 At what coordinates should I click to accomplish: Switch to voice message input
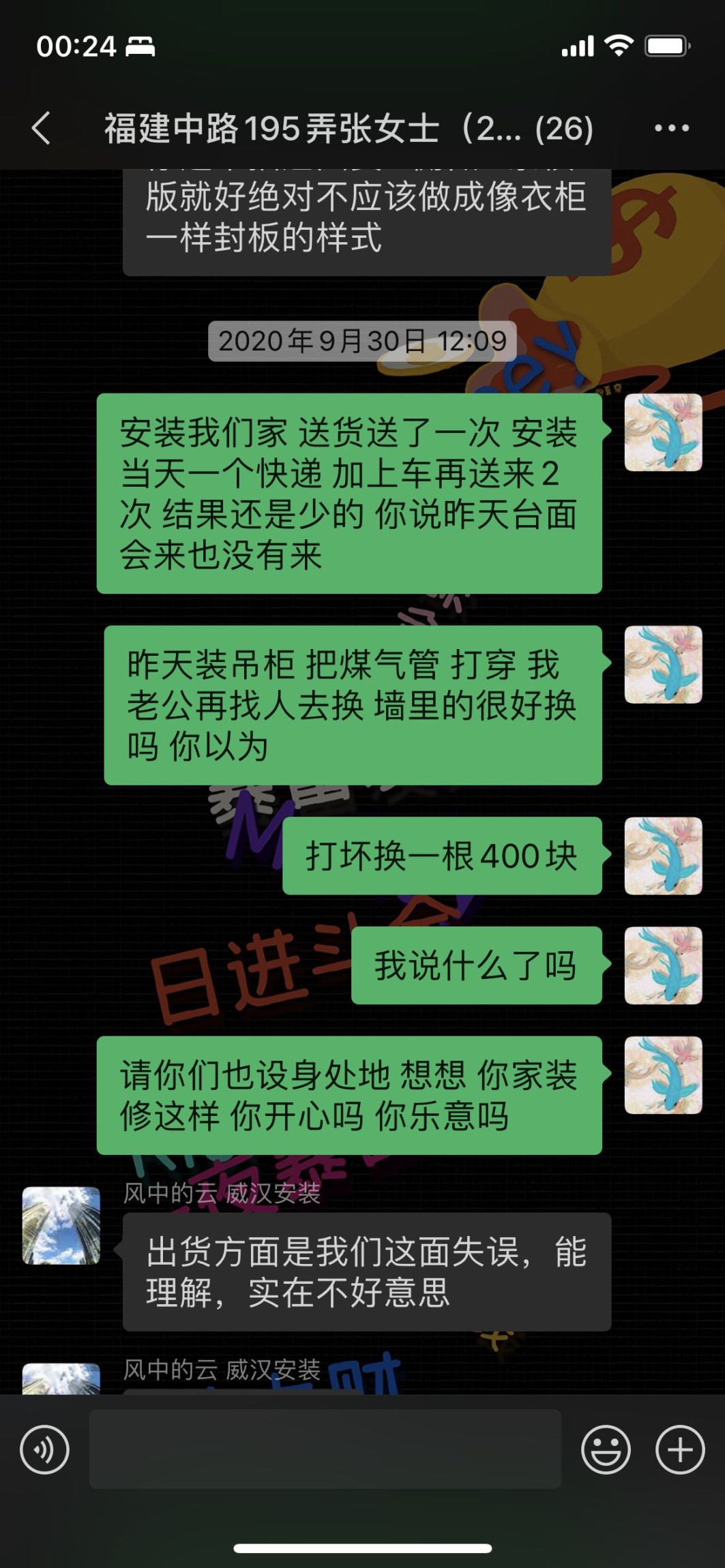(x=45, y=1449)
